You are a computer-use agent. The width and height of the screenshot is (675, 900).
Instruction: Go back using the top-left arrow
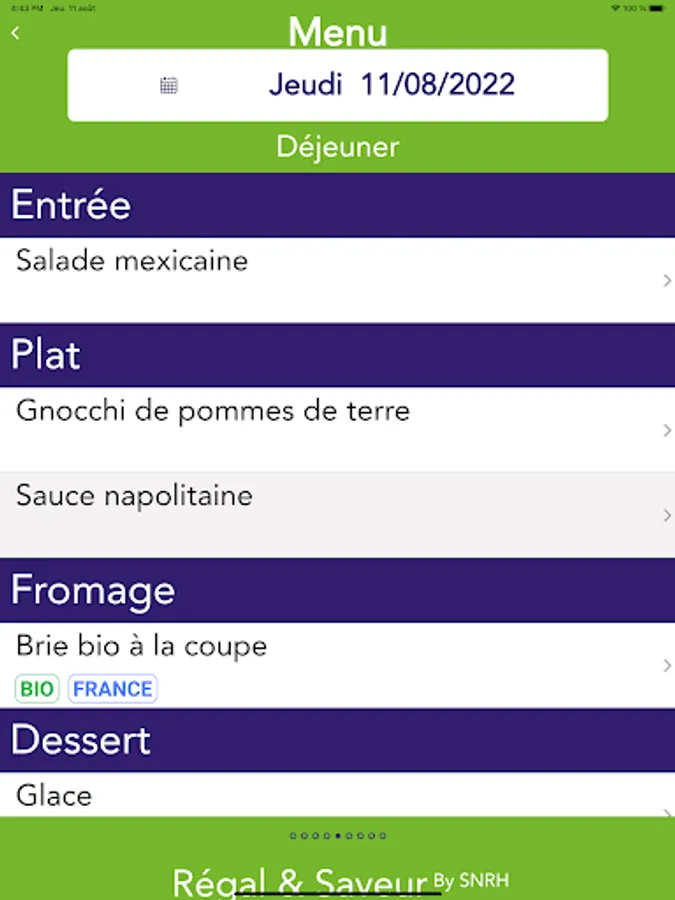tap(16, 33)
